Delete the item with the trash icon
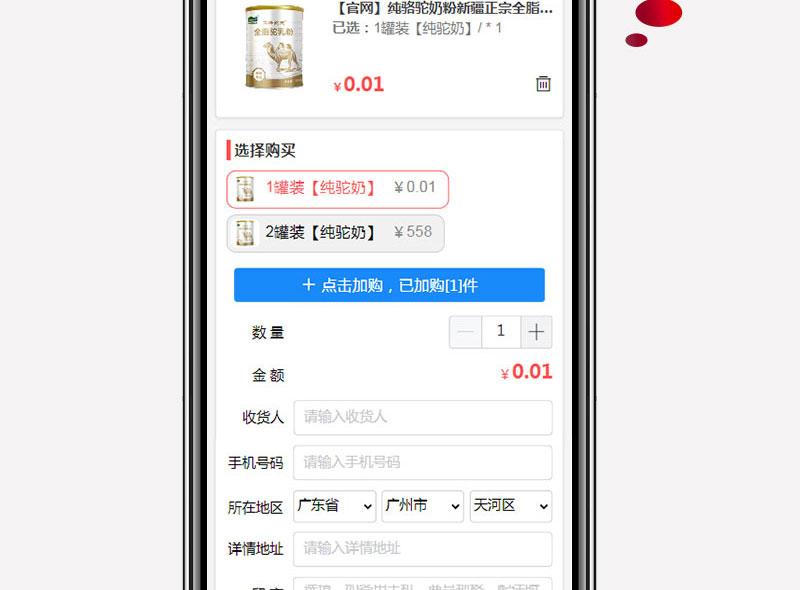This screenshot has width=800, height=590. tap(543, 84)
